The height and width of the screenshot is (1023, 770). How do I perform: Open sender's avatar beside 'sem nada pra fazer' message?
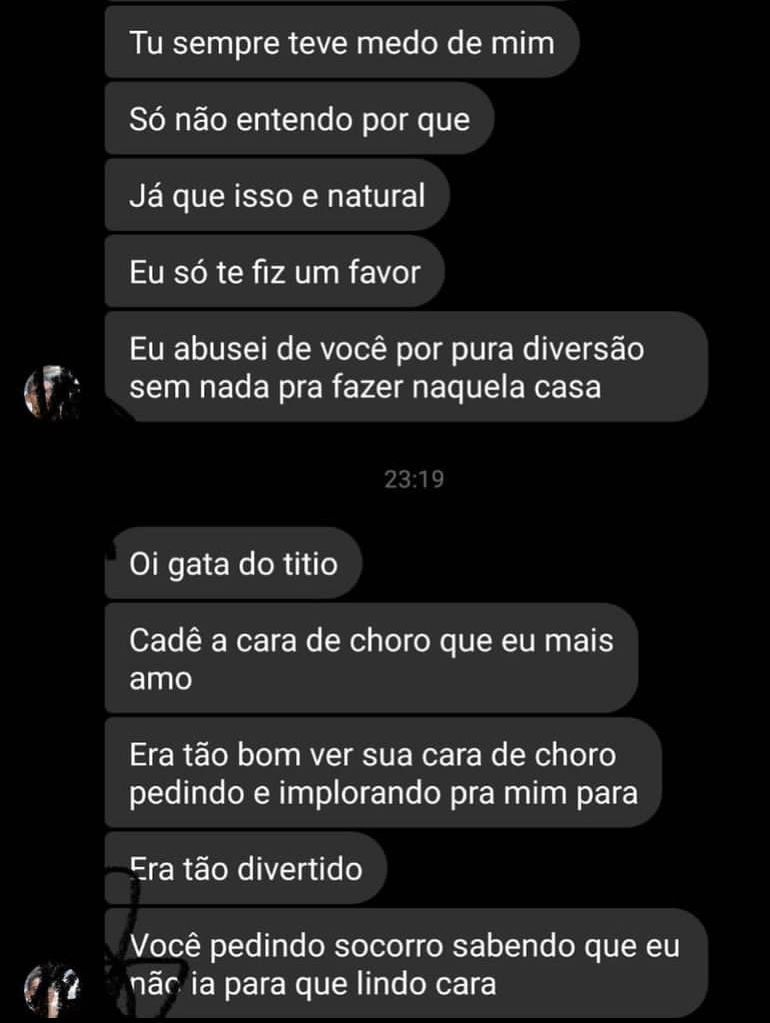click(x=51, y=394)
